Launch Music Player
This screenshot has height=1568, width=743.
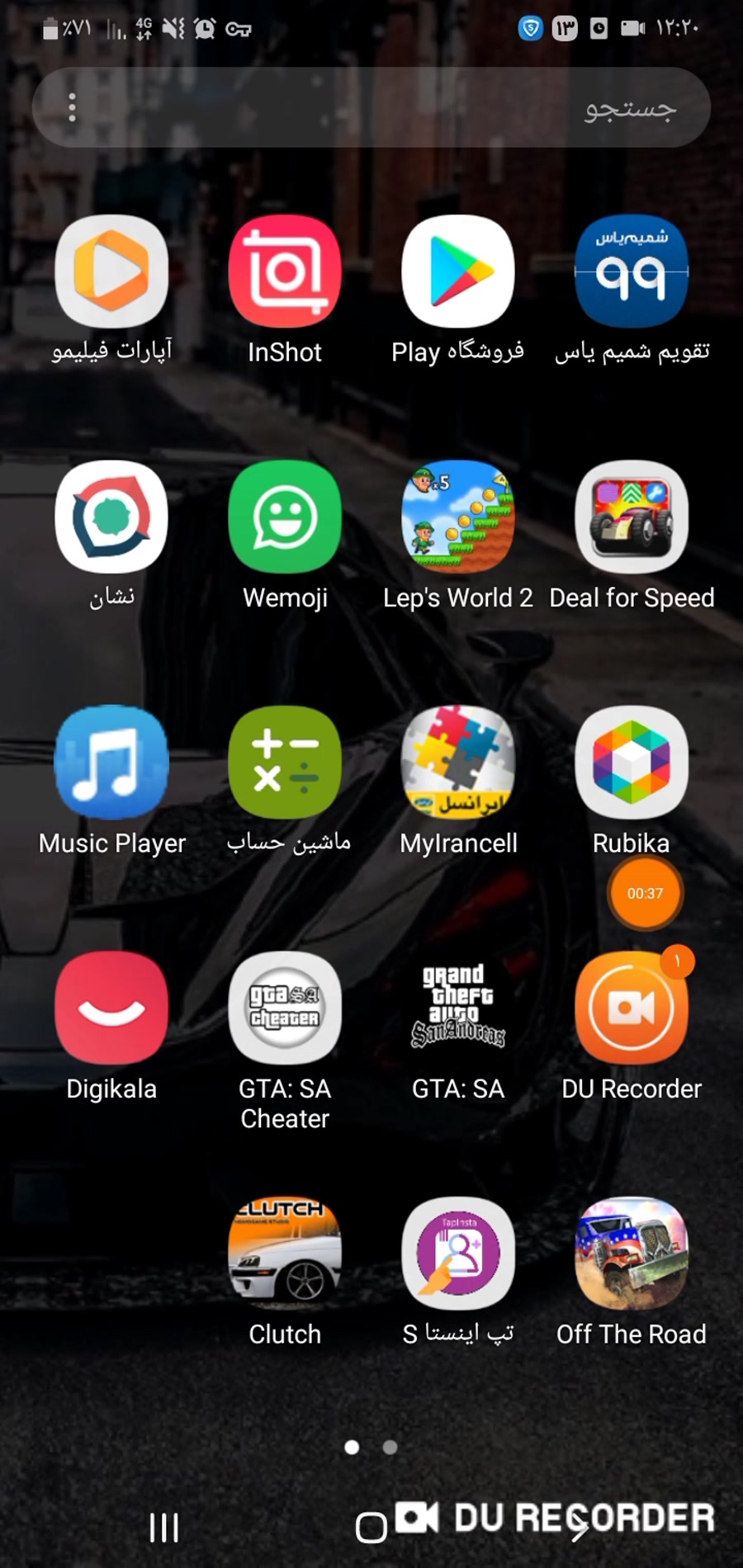pyautogui.click(x=111, y=762)
